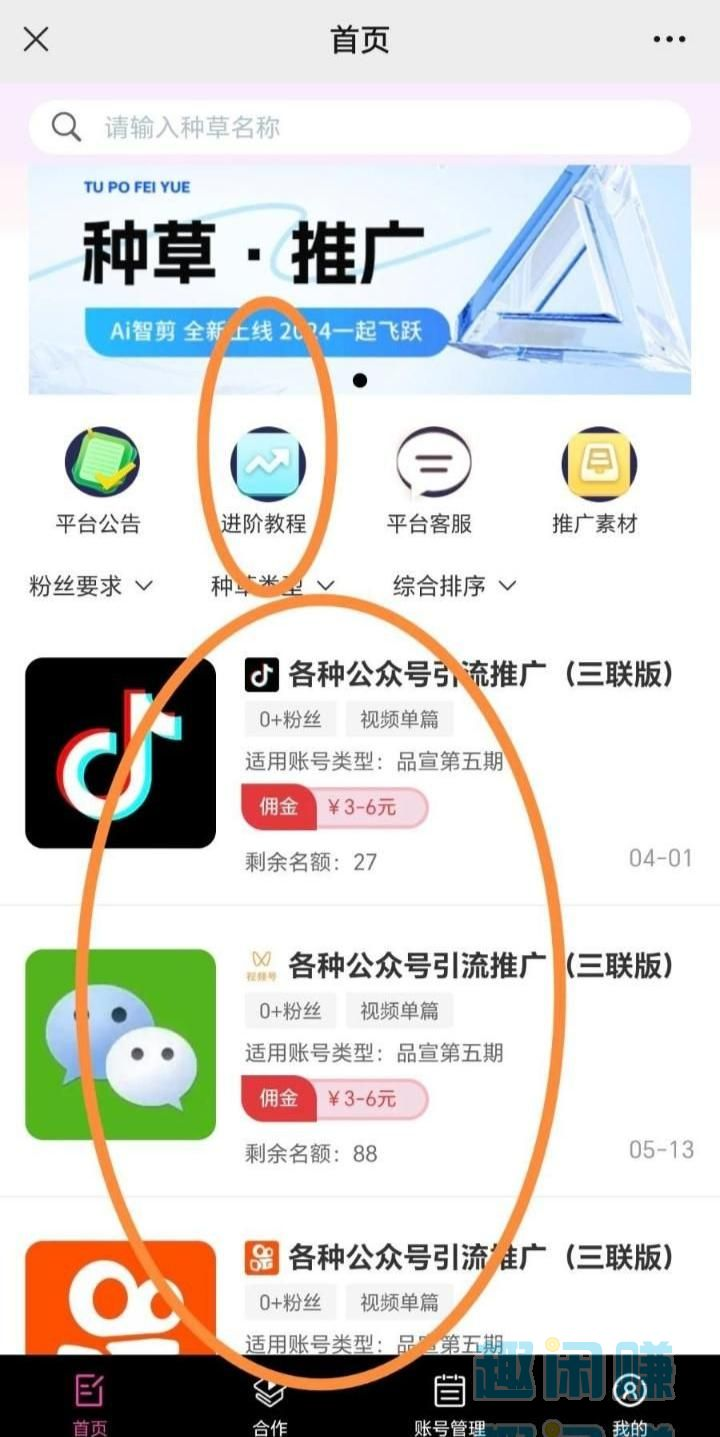Go to the 账号管理 tab

(450, 1400)
